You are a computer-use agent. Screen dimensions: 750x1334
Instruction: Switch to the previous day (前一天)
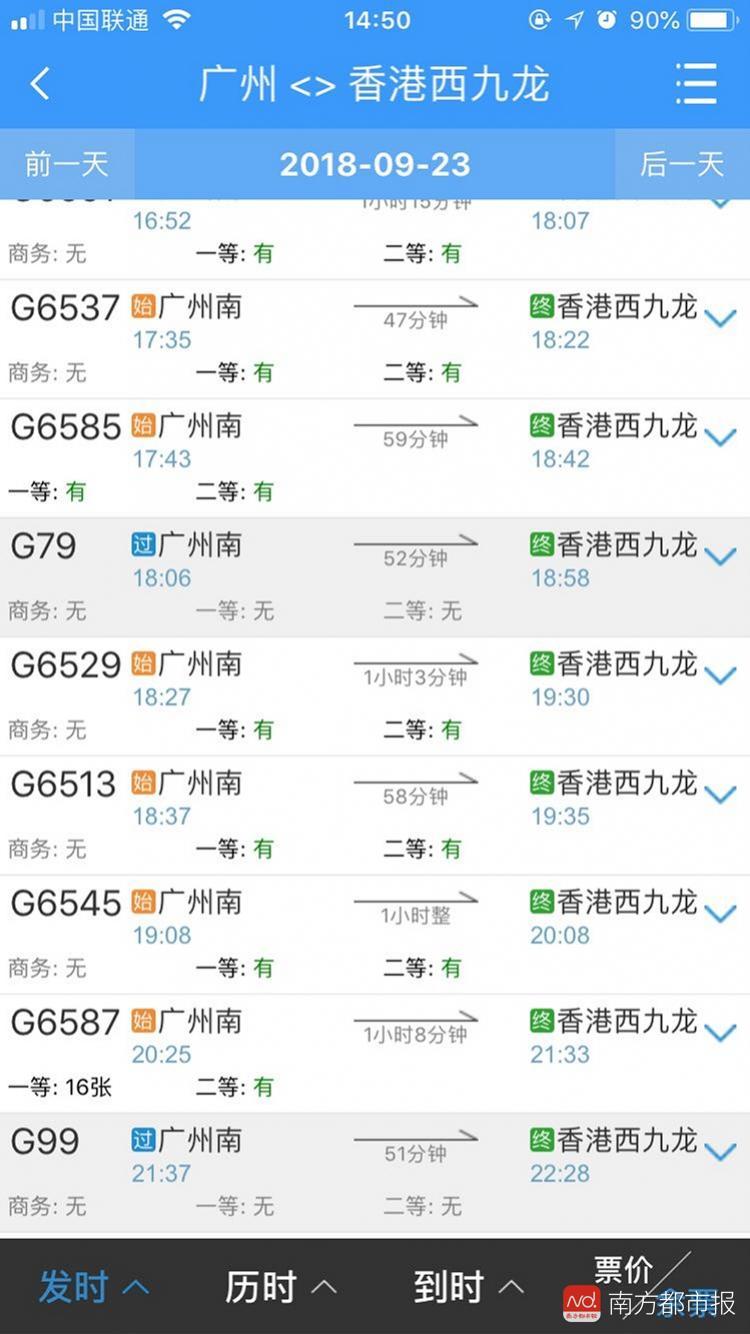(x=66, y=164)
